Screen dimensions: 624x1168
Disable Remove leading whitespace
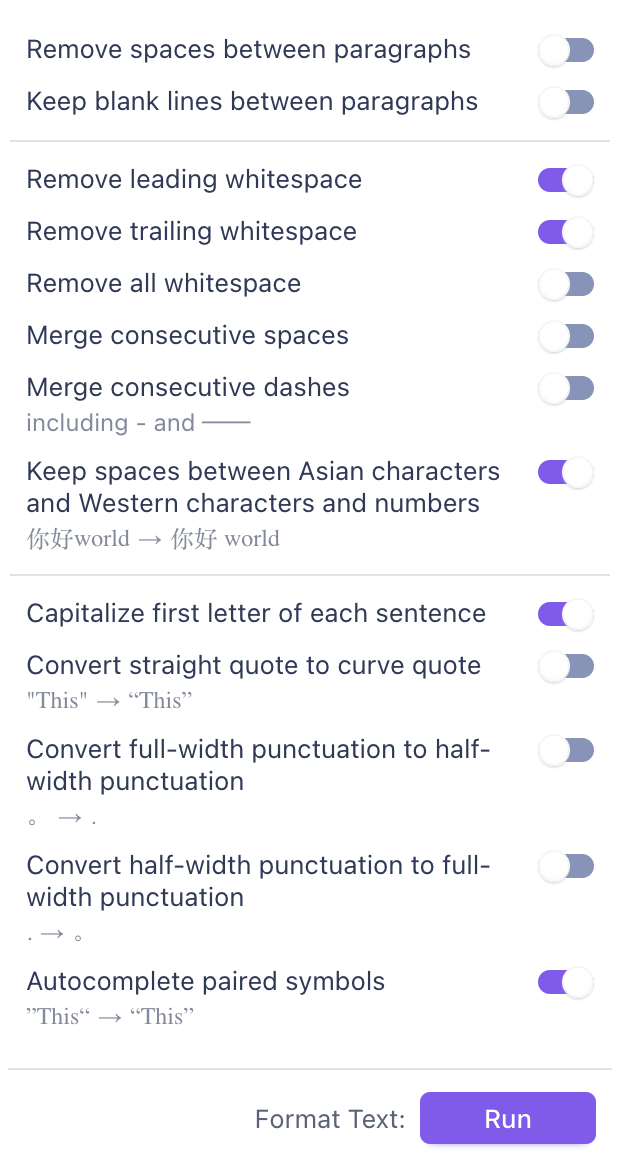click(x=566, y=180)
